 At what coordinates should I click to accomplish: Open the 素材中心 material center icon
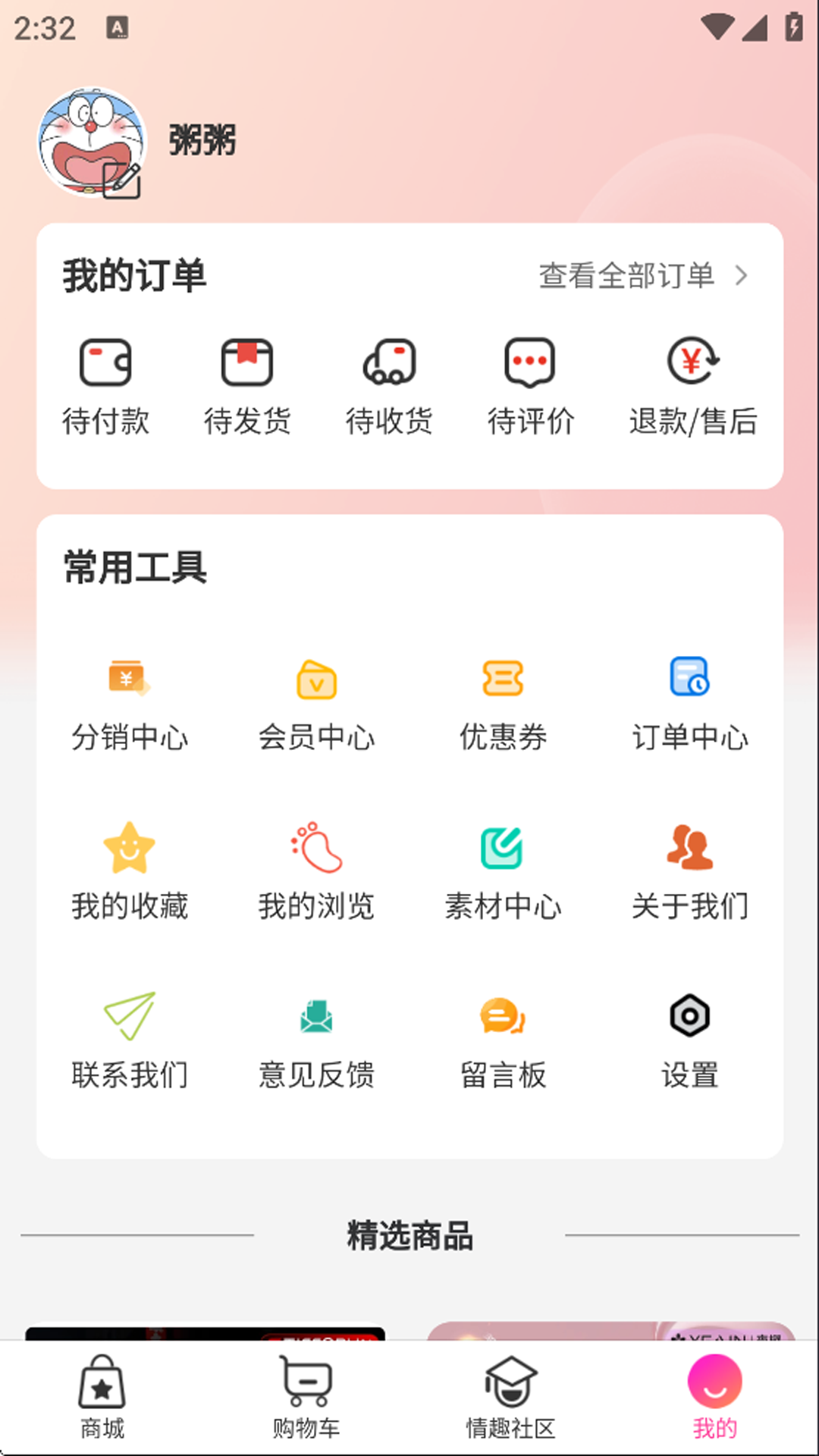click(x=502, y=849)
